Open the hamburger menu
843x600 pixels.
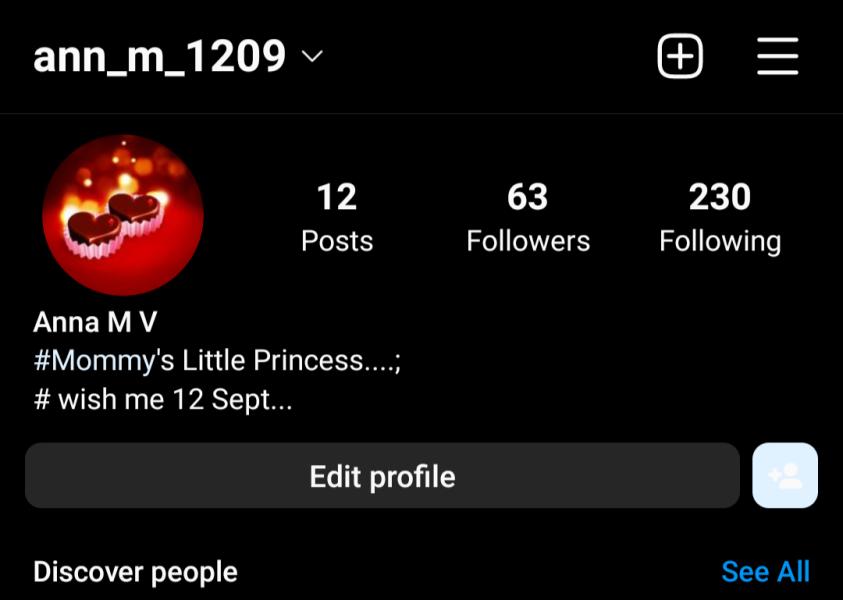click(777, 56)
